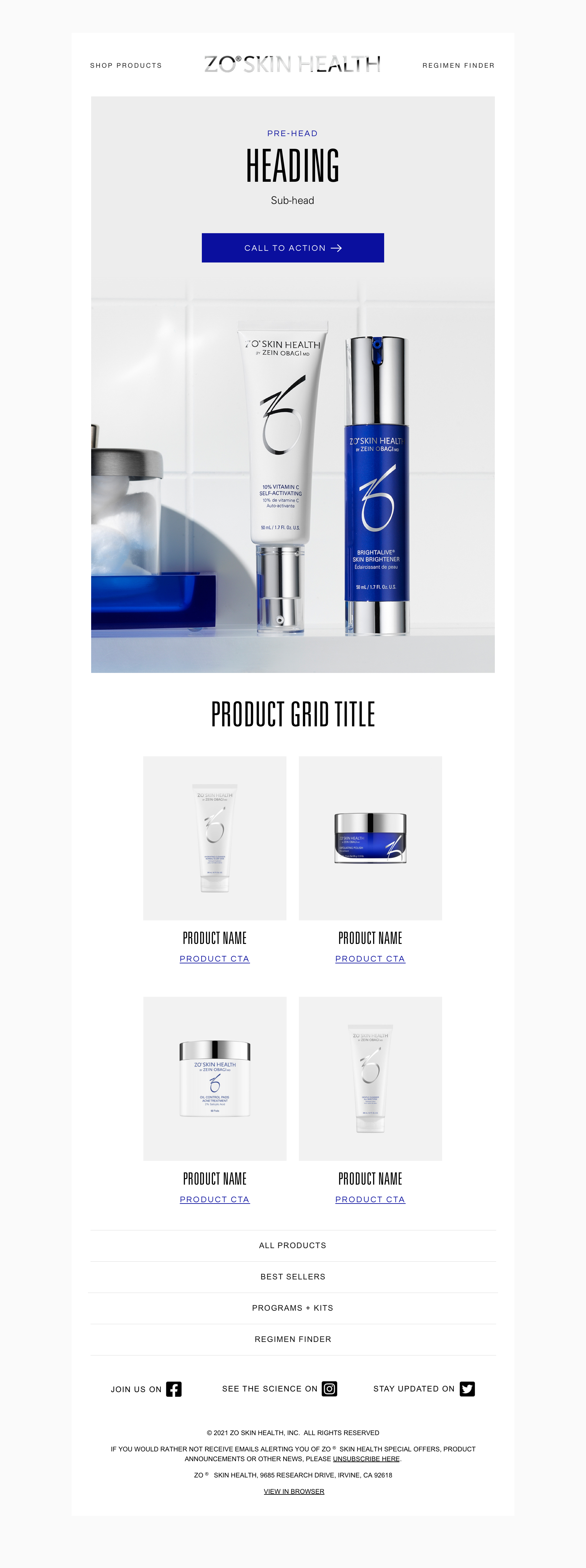
Task: Tap the Unsubscribe Here link
Action: [x=366, y=1459]
